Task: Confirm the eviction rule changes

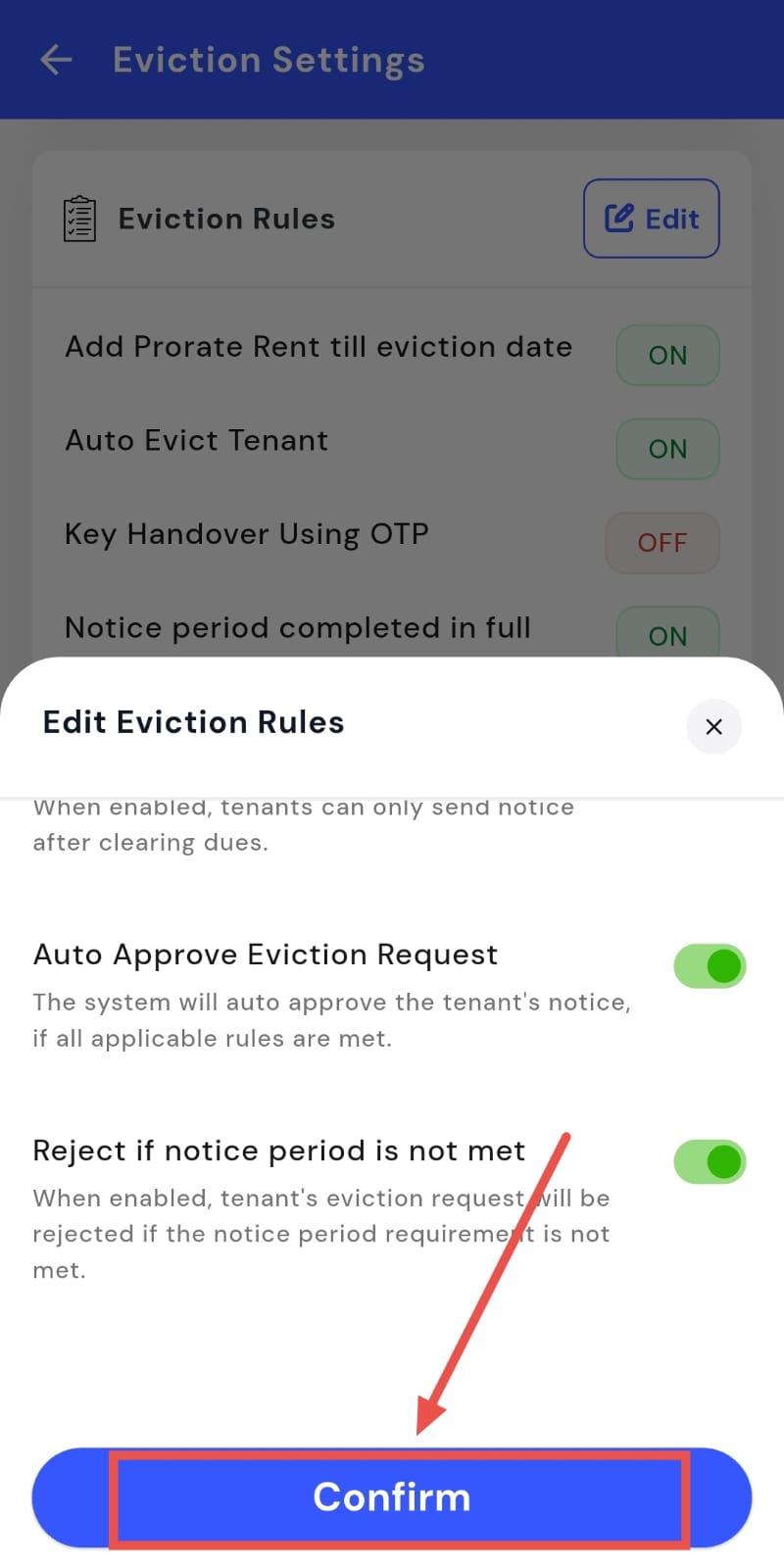Action: coord(392,1497)
